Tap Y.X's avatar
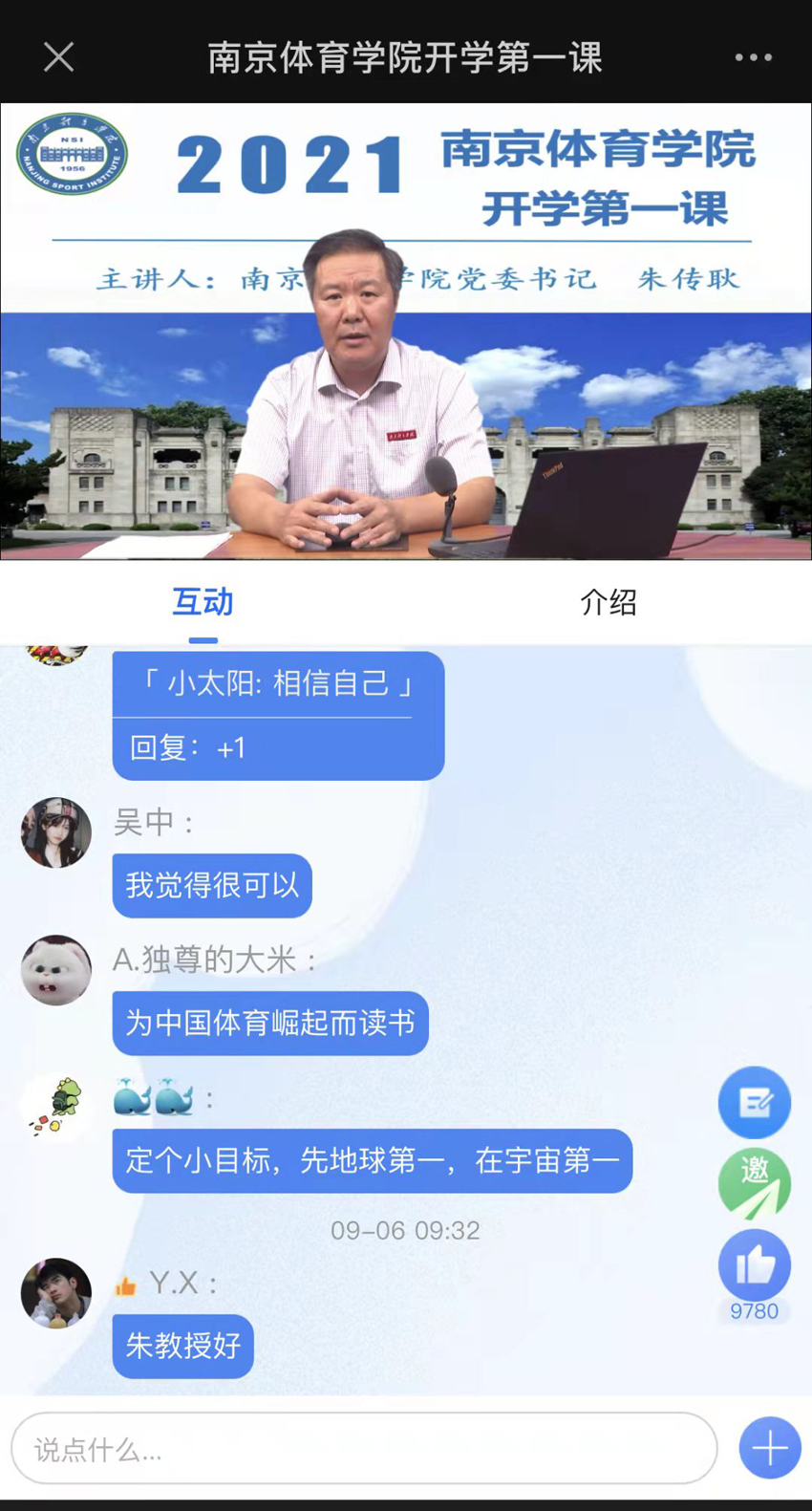This screenshot has height=1511, width=812. point(56,1293)
